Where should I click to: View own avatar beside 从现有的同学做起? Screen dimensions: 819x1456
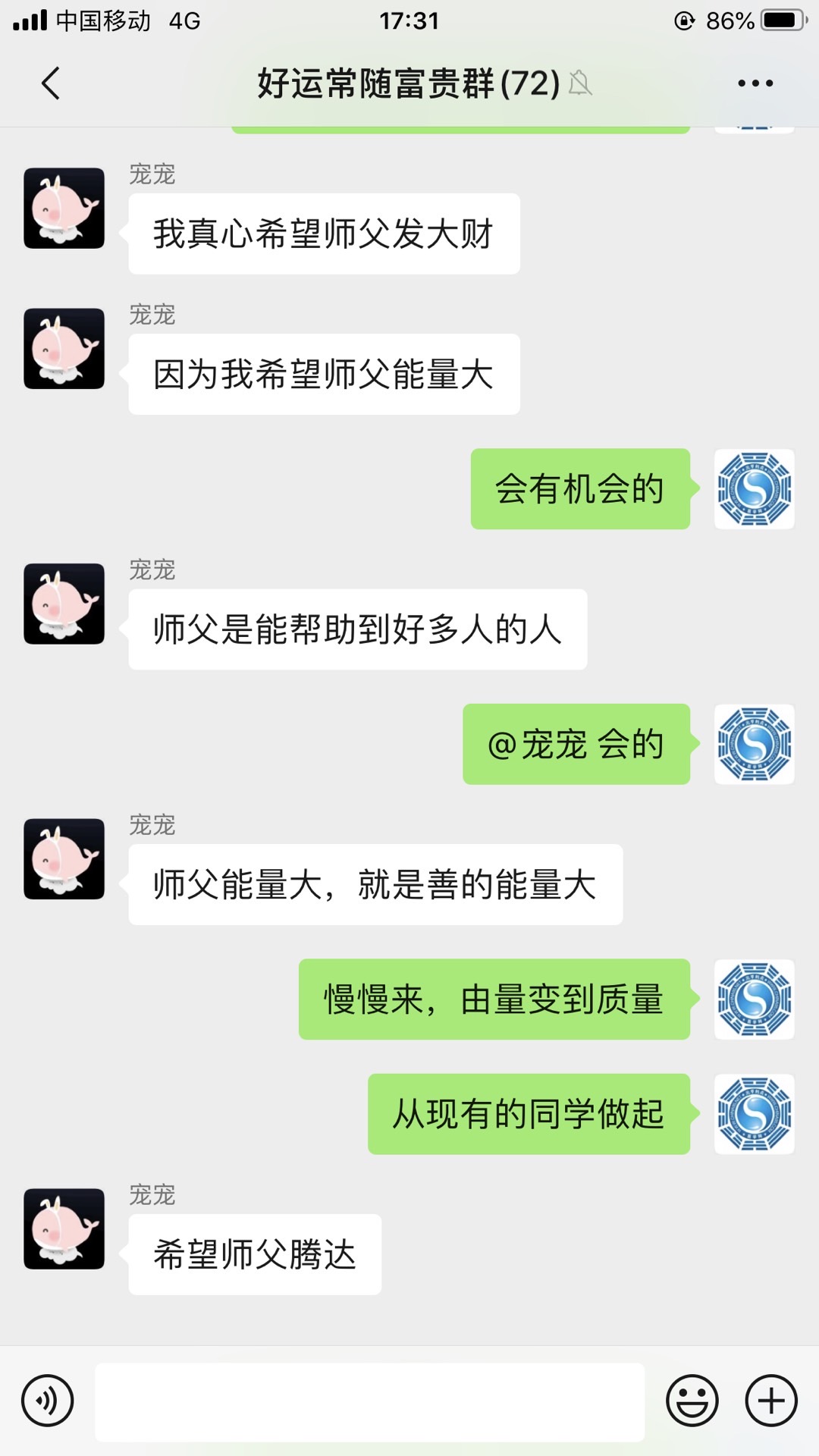pyautogui.click(x=754, y=1114)
